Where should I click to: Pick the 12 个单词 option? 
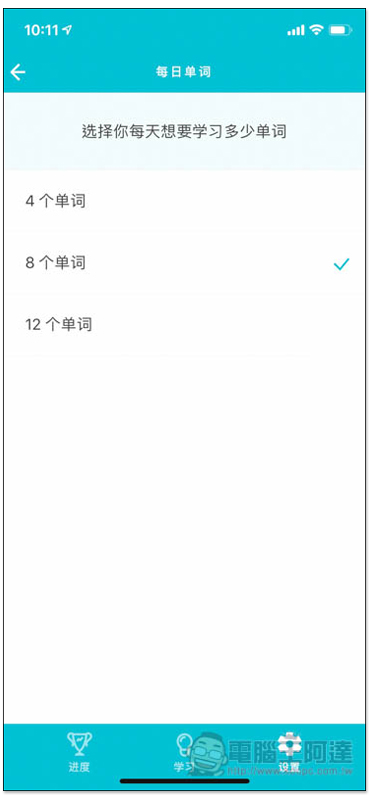click(x=185, y=324)
